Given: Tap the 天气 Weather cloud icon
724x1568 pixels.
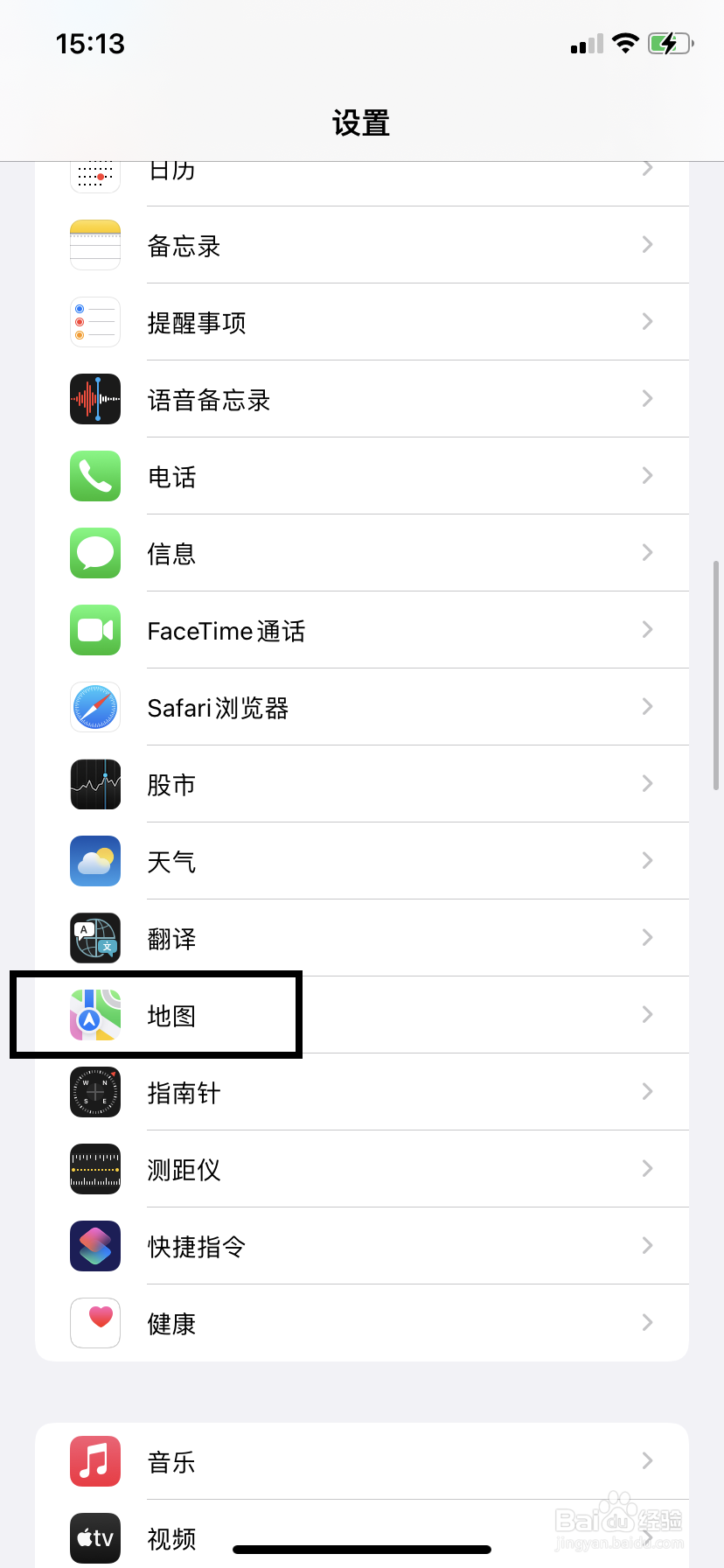Looking at the screenshot, I should [94, 861].
